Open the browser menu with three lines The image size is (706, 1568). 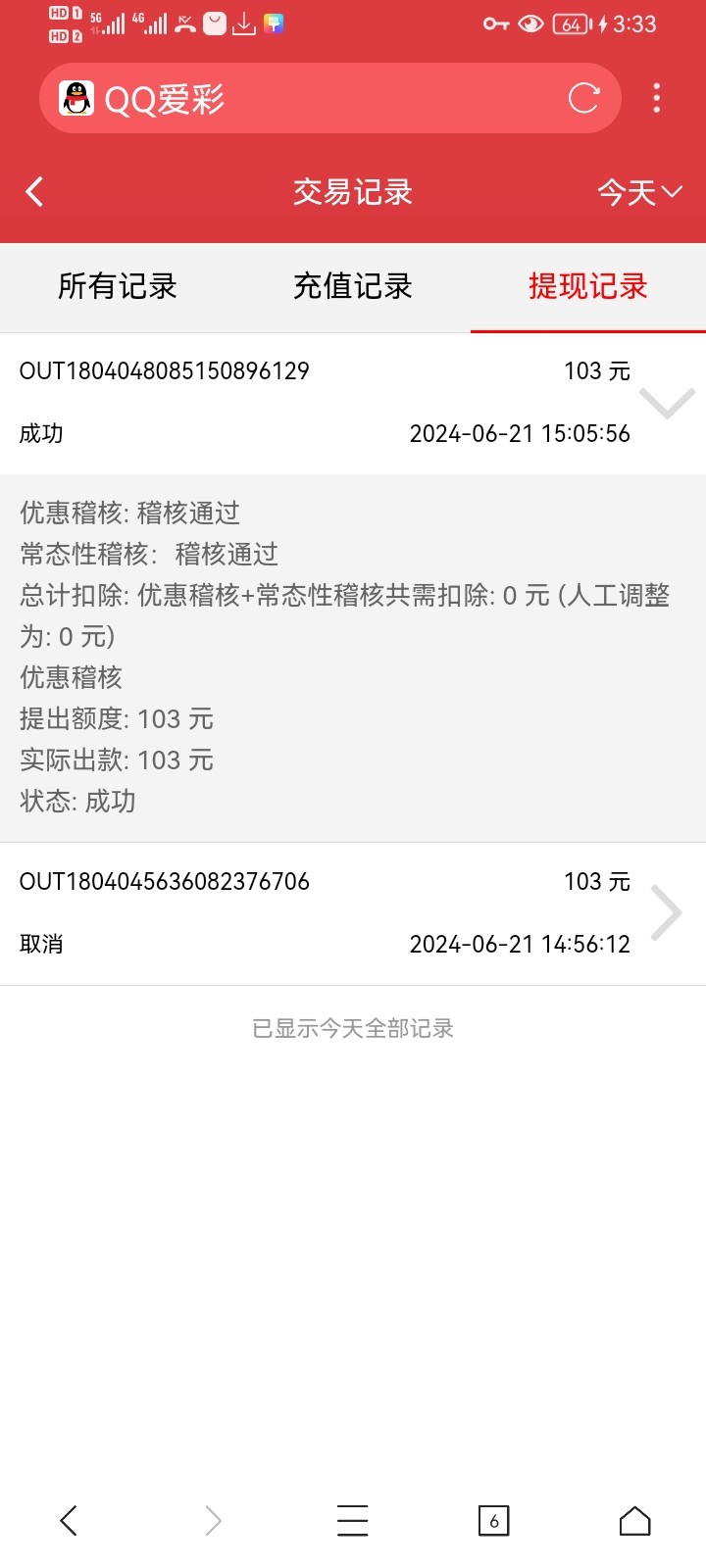[353, 1521]
